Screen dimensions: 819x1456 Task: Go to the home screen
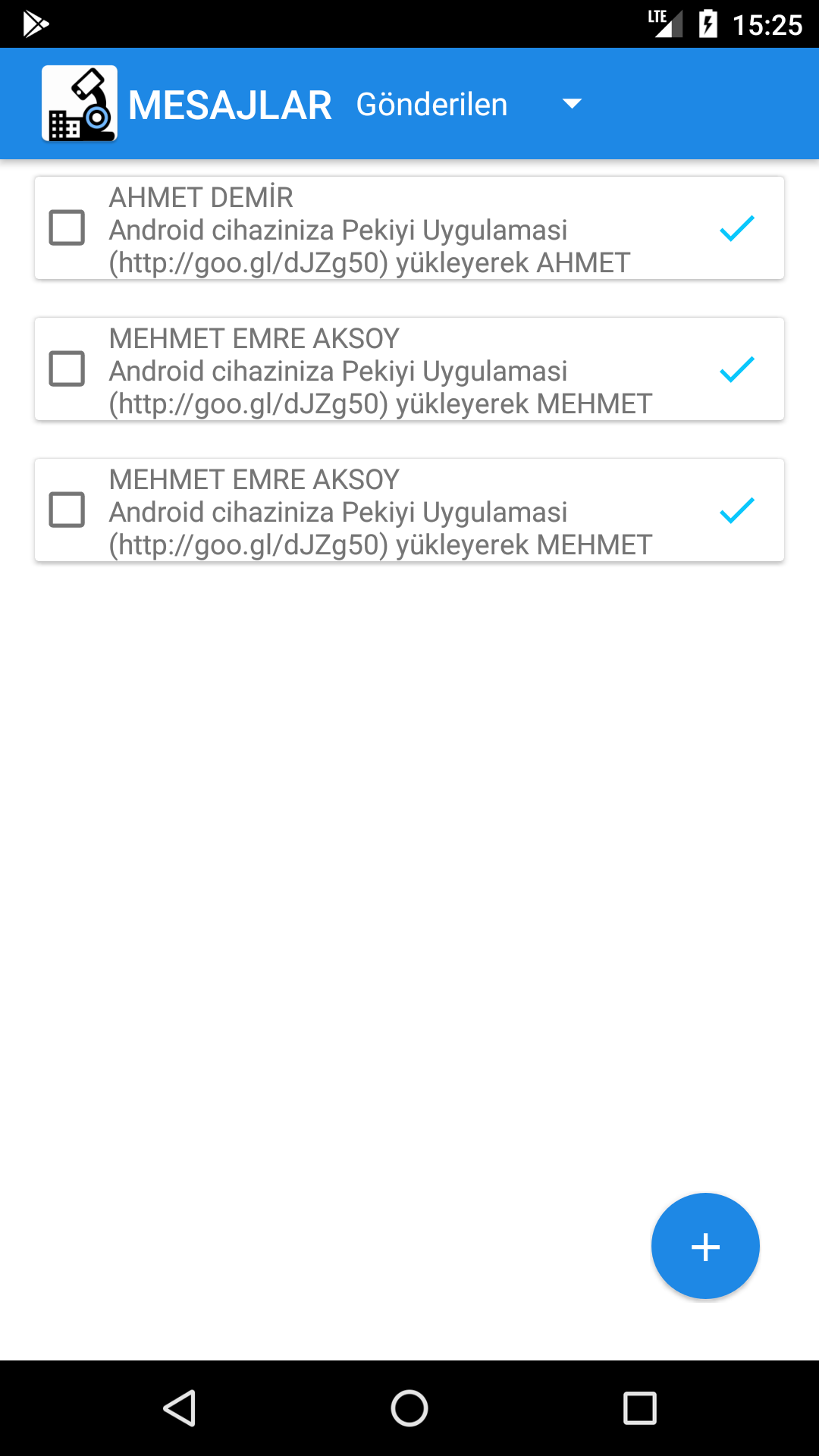tap(409, 1408)
